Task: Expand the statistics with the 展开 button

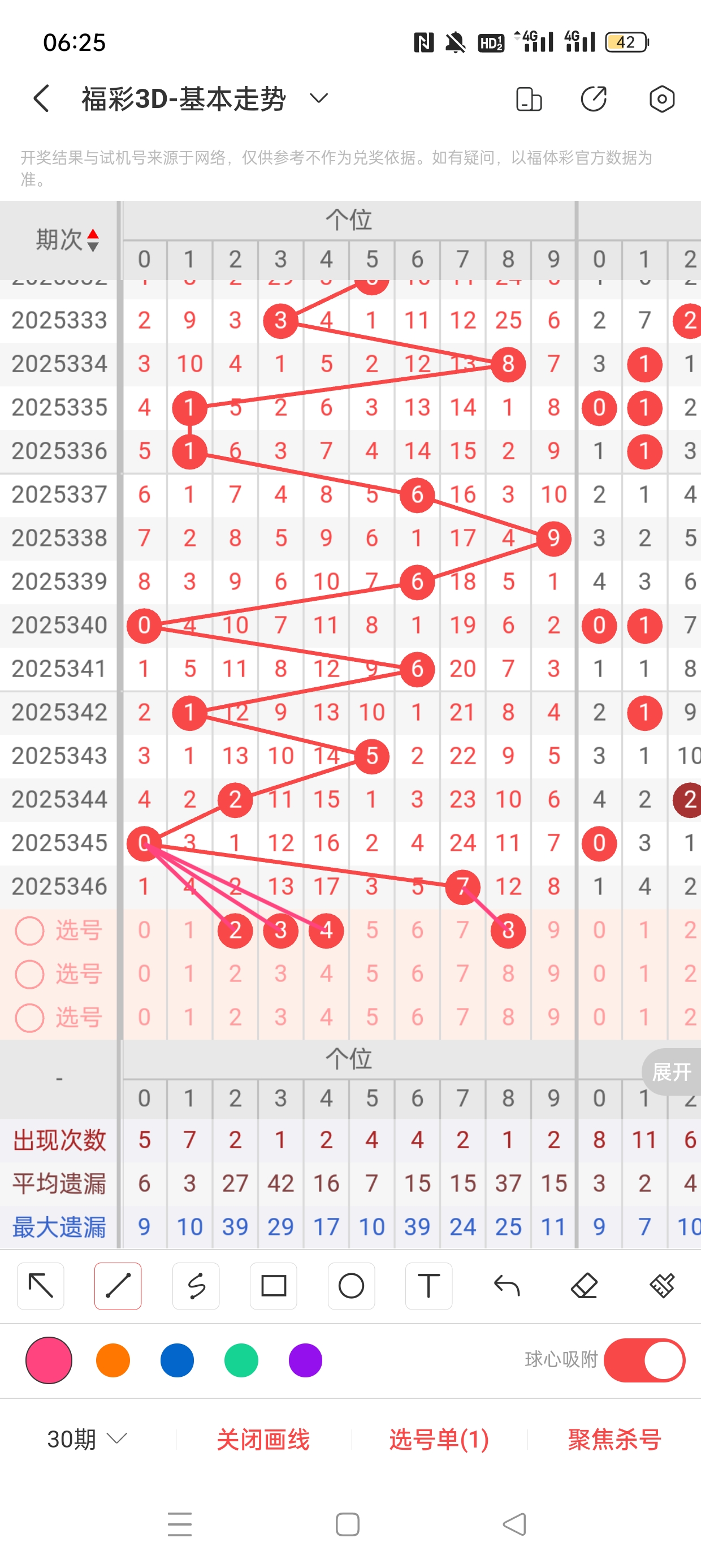Action: 671,1071
